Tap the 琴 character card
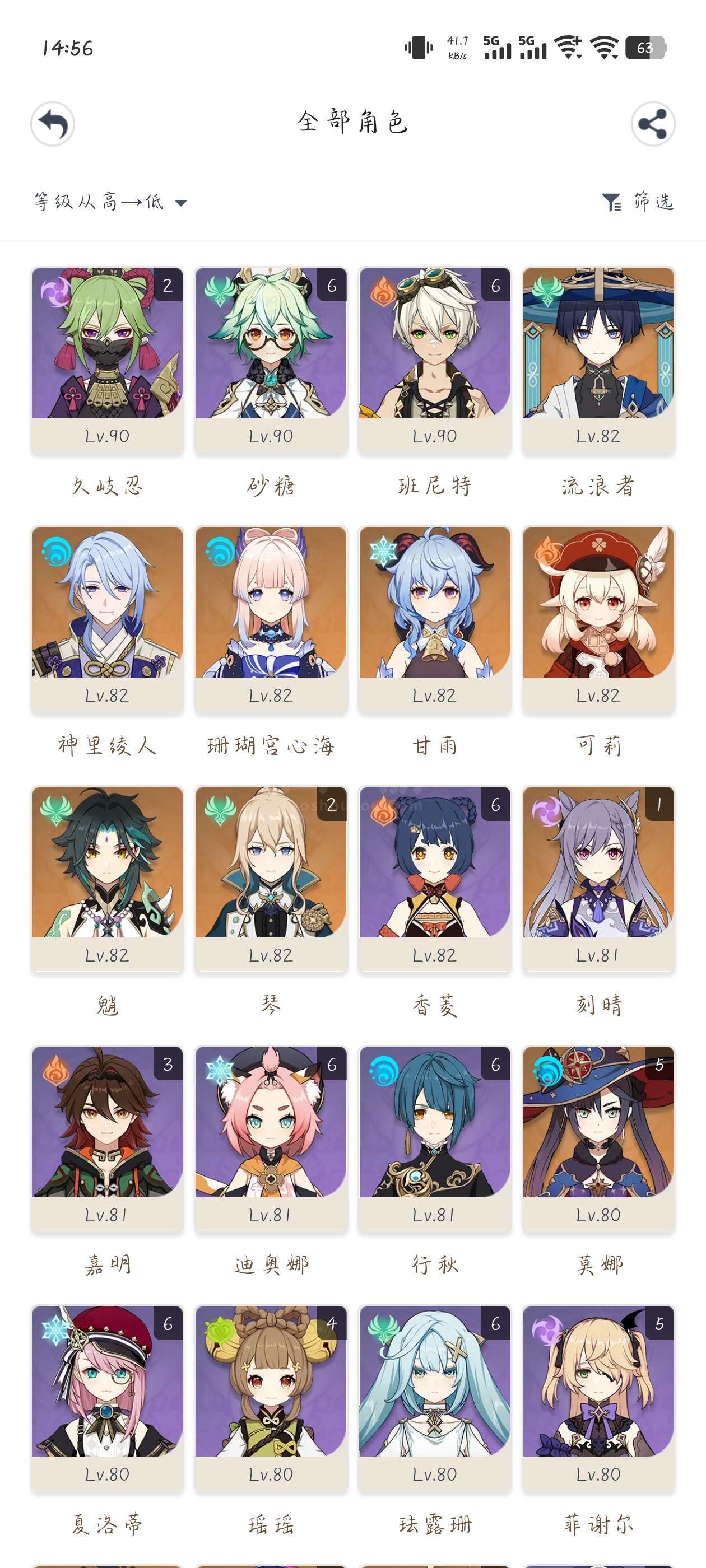Image resolution: width=706 pixels, height=1568 pixels. click(271, 880)
